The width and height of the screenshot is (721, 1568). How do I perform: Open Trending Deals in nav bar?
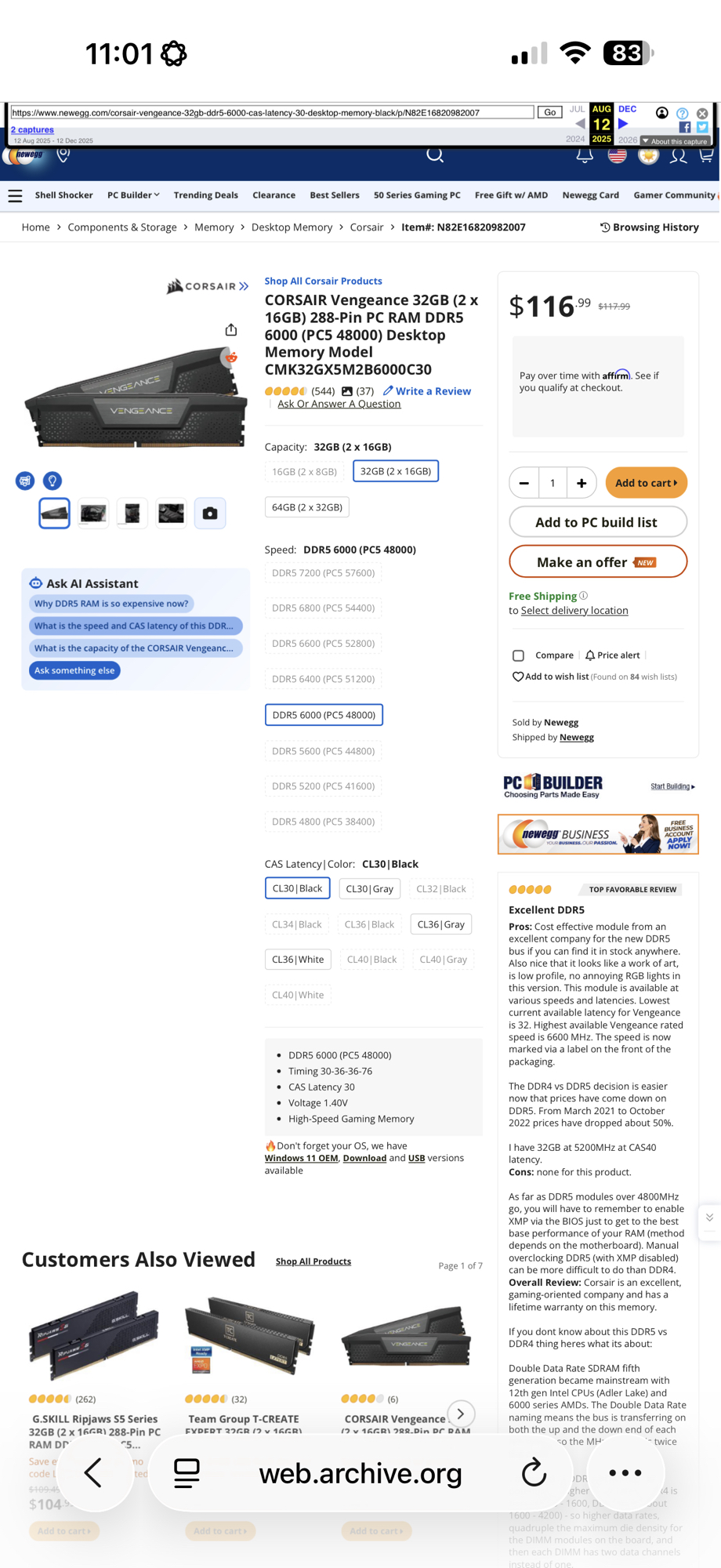(x=205, y=195)
